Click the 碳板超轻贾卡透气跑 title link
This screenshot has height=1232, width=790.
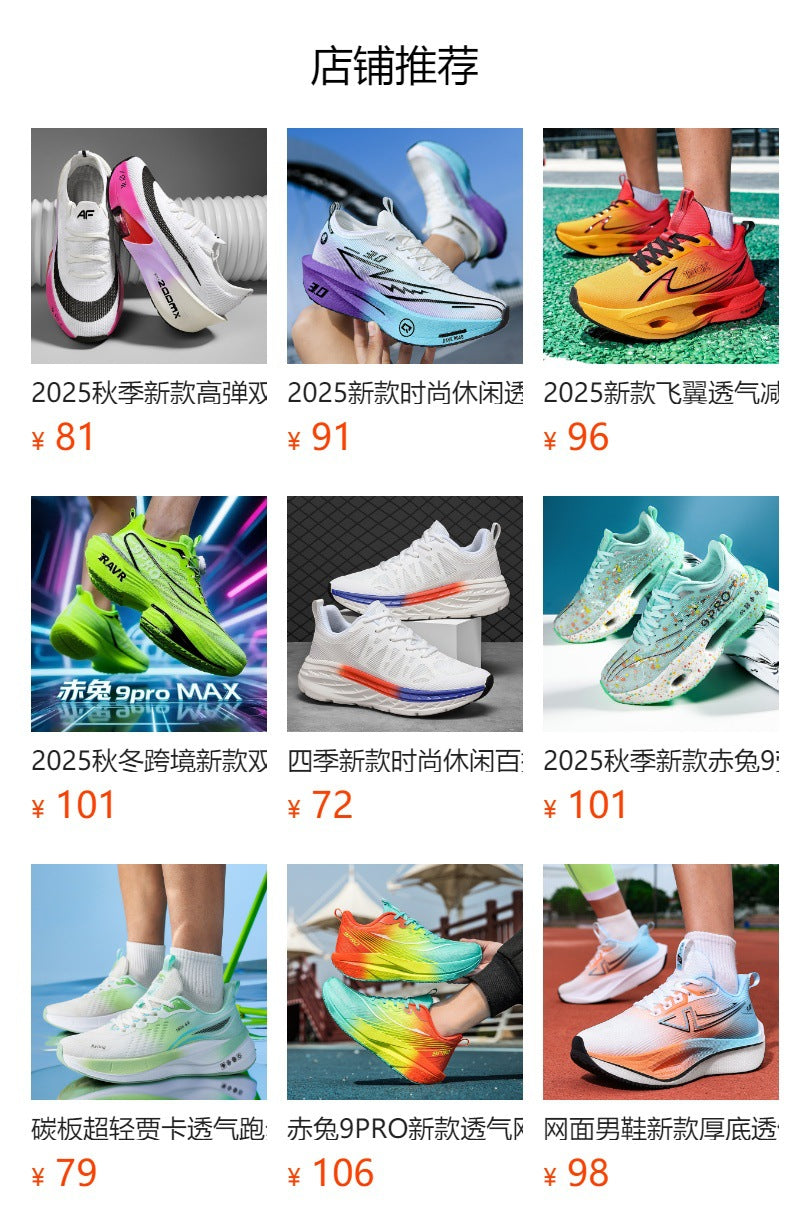pos(150,1128)
